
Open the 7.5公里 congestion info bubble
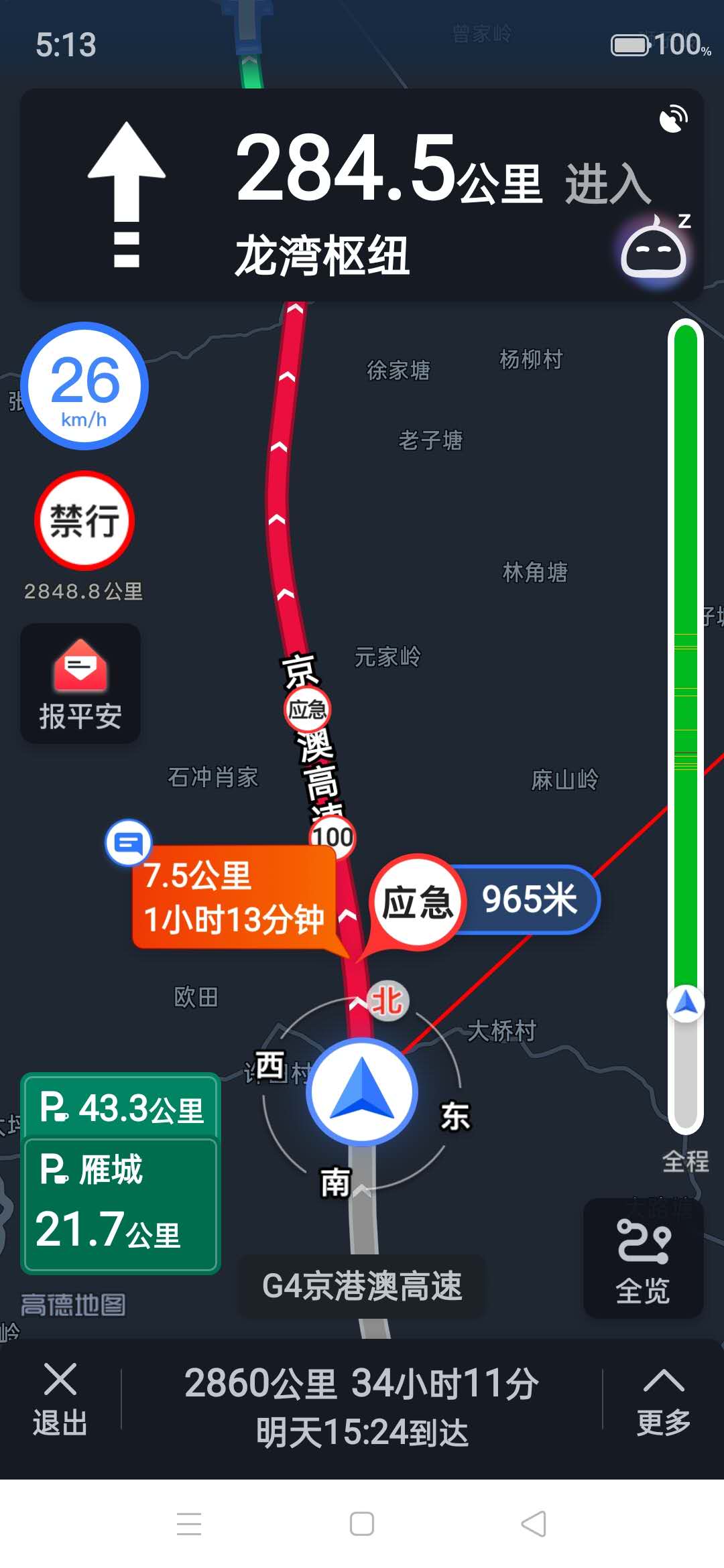pyautogui.click(x=235, y=897)
